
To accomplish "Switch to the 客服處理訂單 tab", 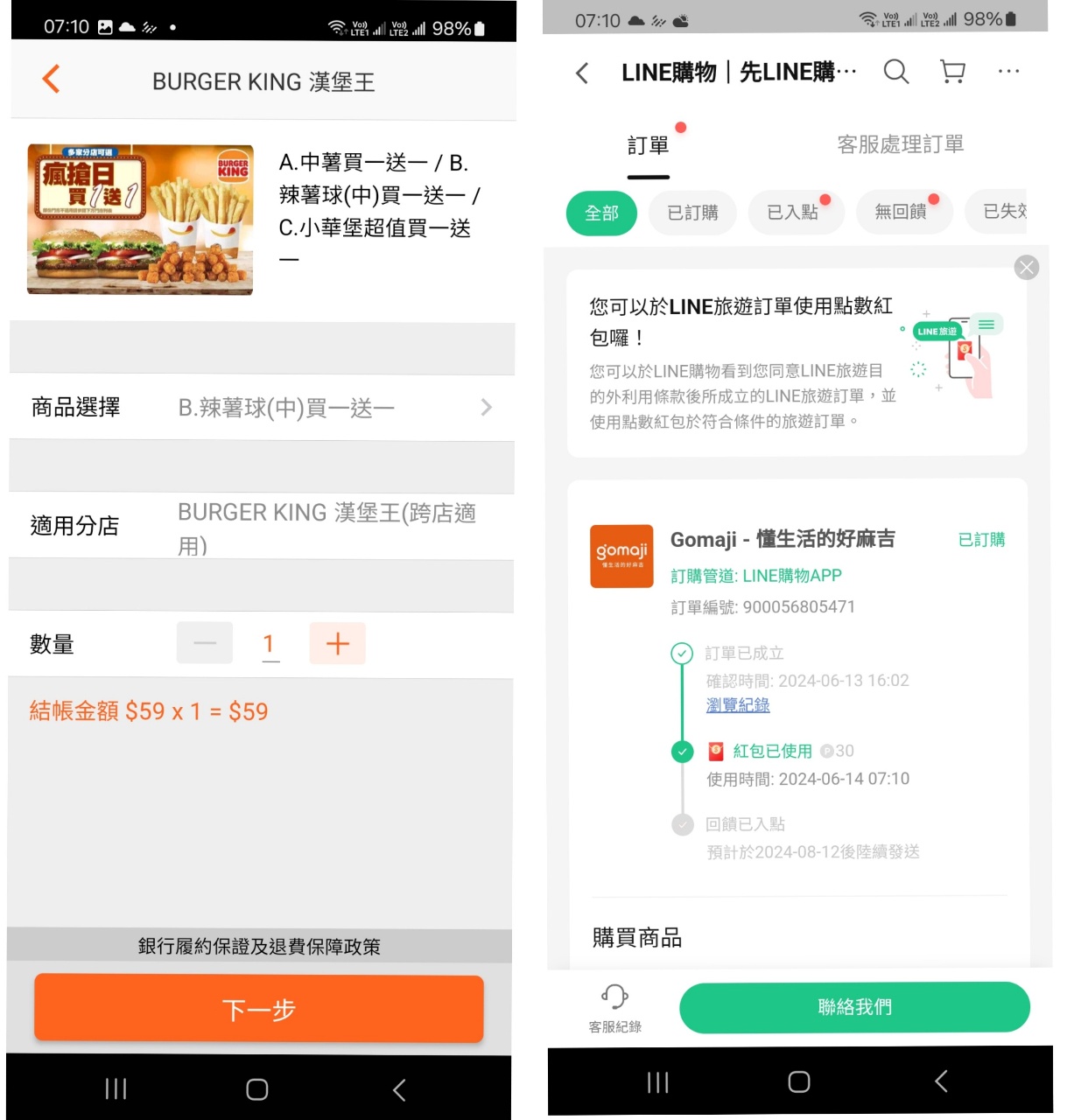I will [900, 144].
